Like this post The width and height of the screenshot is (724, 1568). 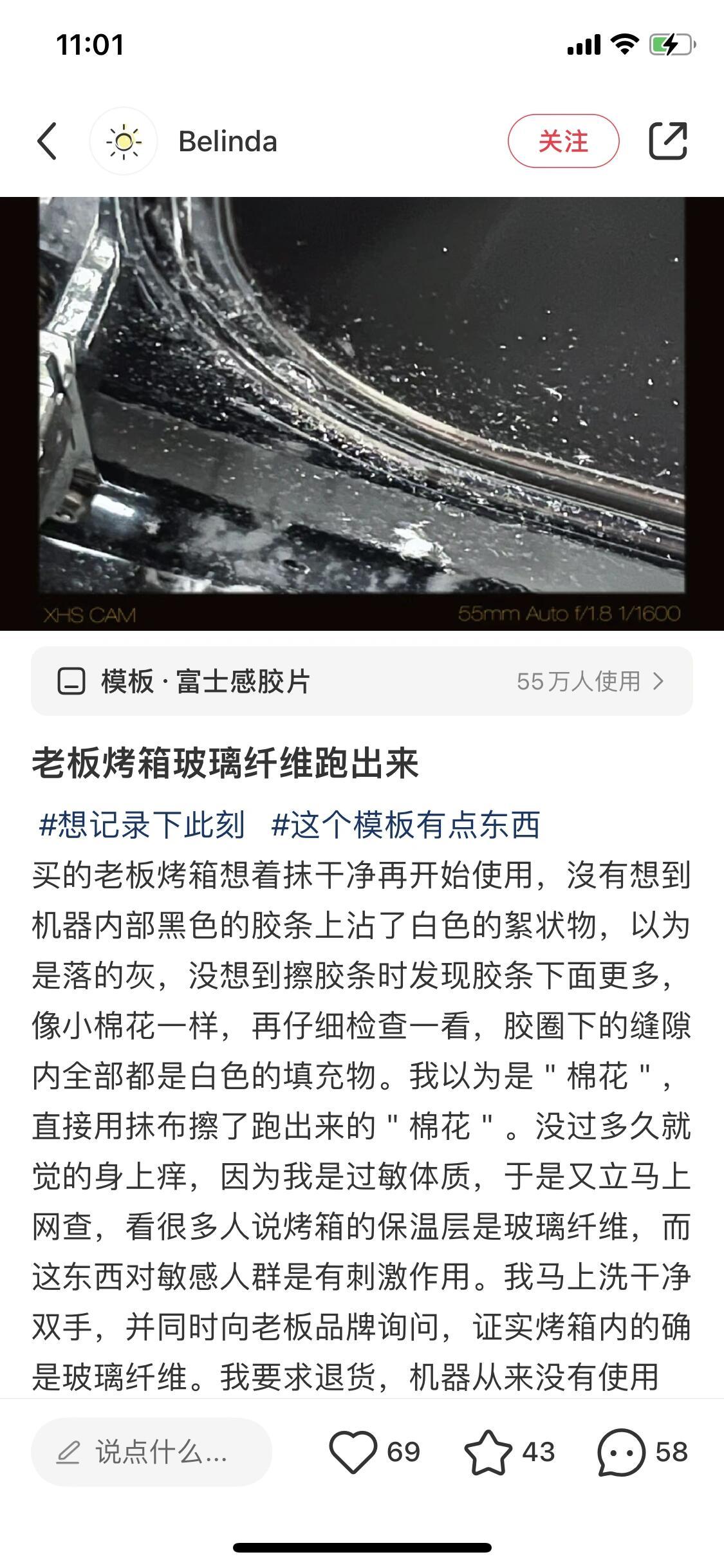click(x=353, y=1452)
